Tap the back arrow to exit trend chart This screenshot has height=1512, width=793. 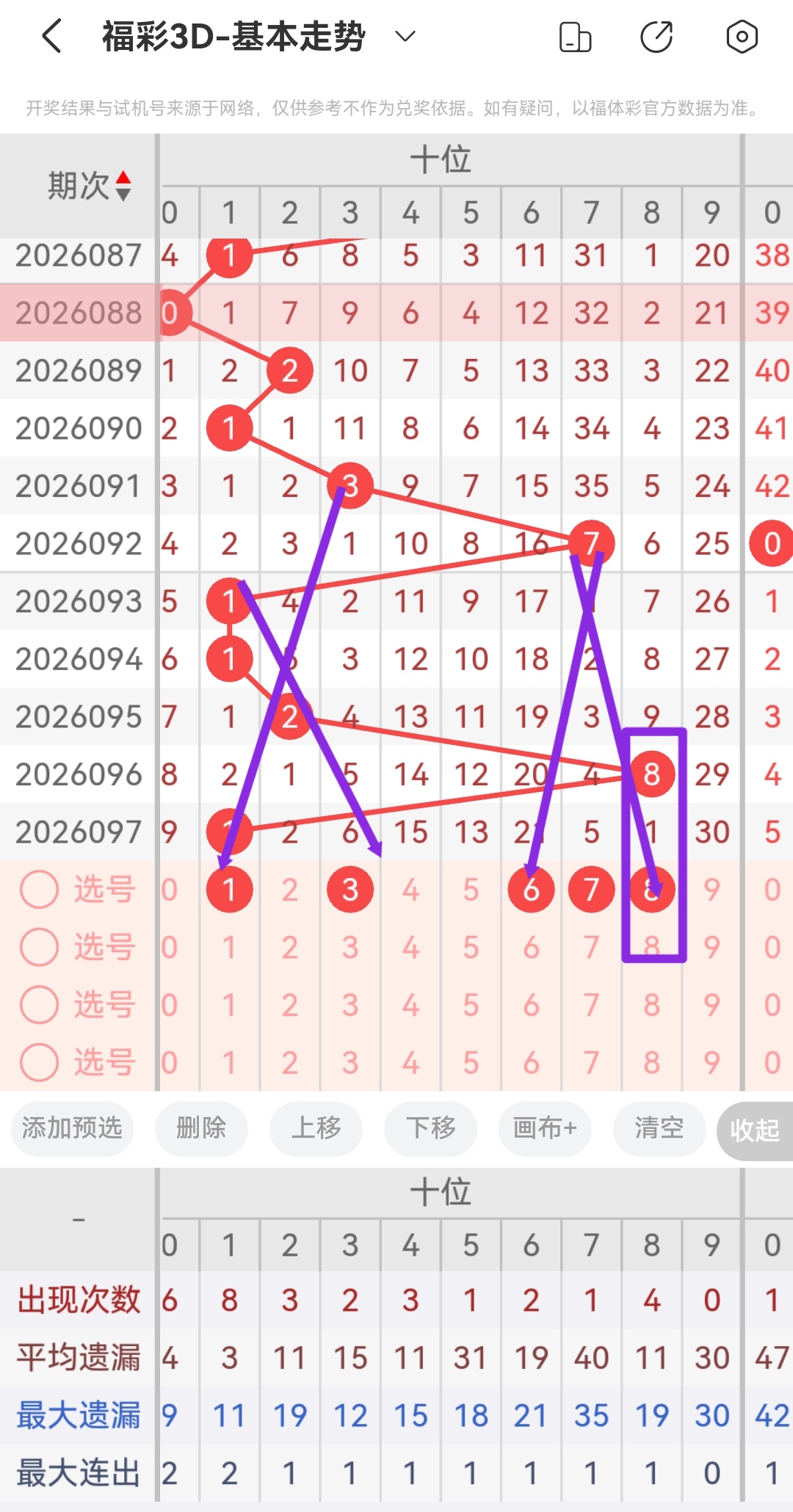click(50, 36)
